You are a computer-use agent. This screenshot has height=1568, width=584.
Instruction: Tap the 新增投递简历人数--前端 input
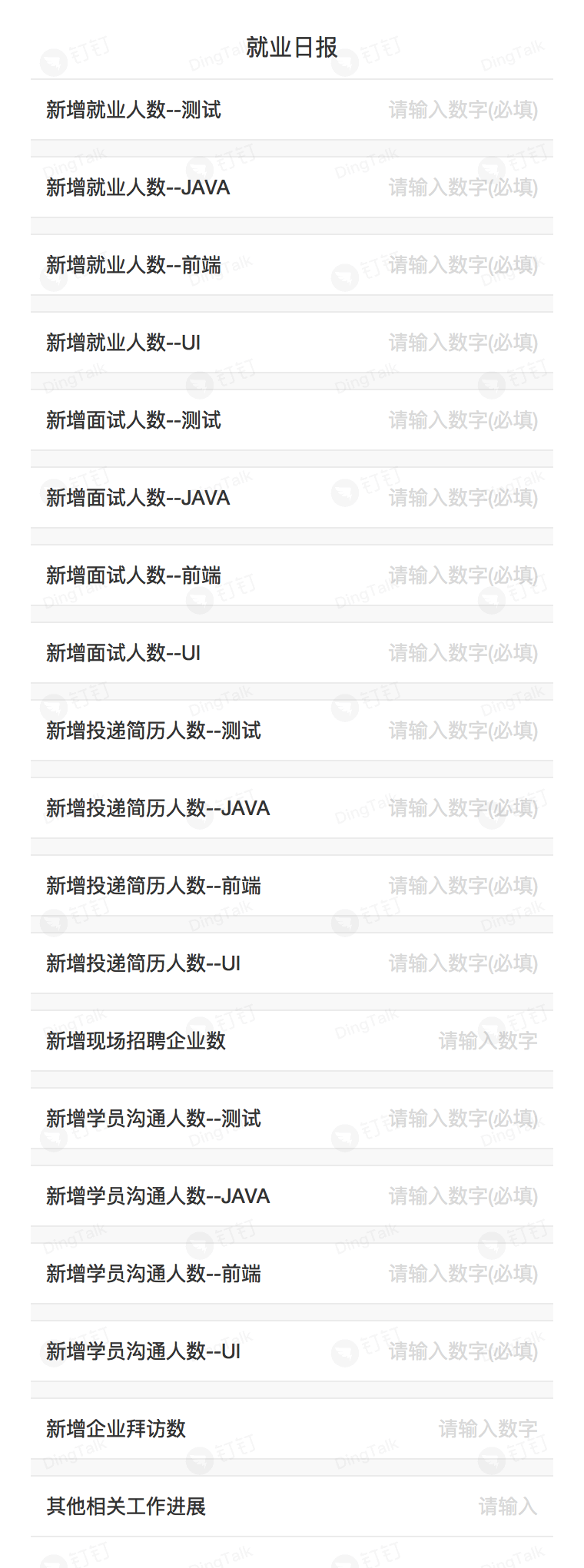(x=462, y=886)
